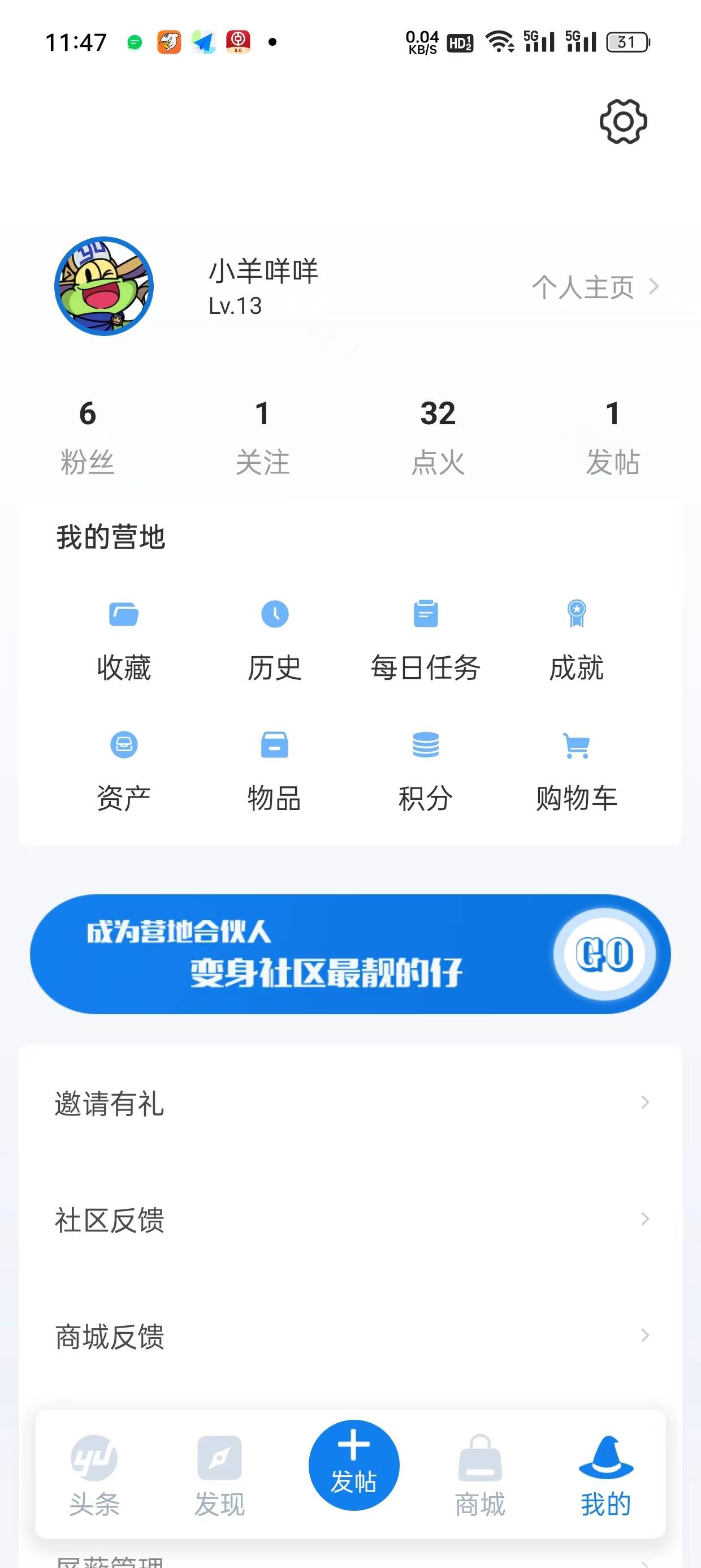Switch to the 头条 tab
This screenshot has height=1568, width=701.
(x=94, y=1475)
